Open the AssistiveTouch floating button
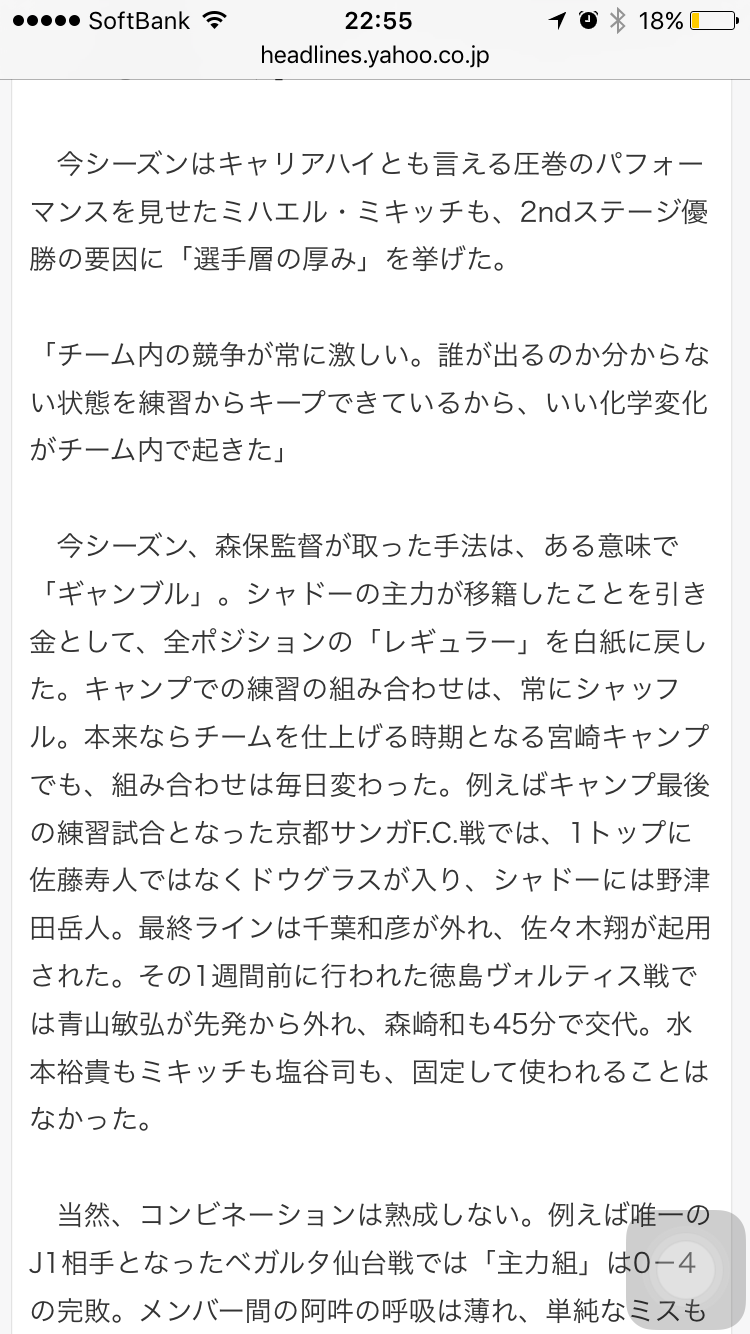Viewport: 750px width, 1334px height. click(686, 1270)
